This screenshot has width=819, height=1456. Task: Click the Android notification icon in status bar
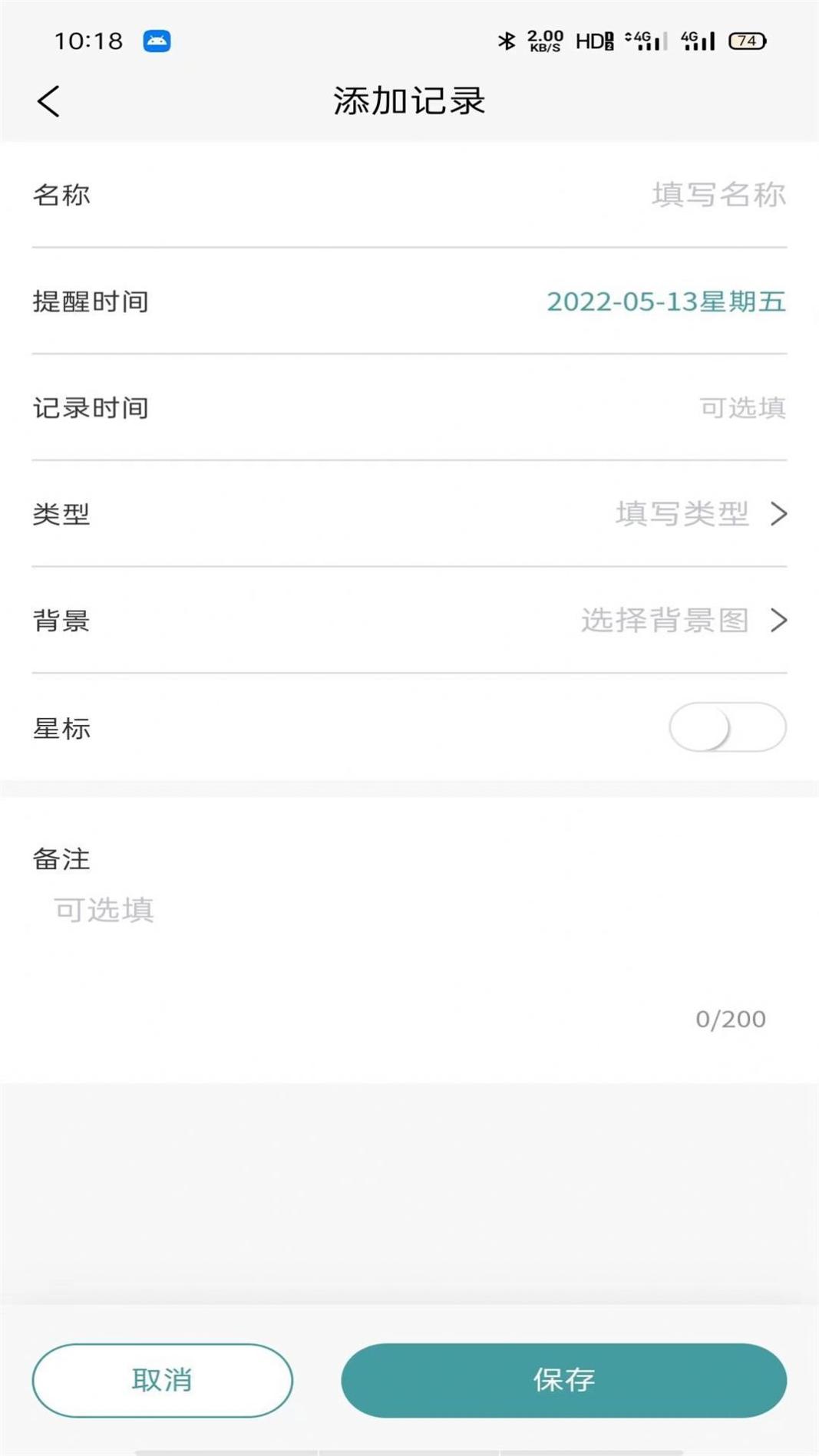[x=157, y=40]
